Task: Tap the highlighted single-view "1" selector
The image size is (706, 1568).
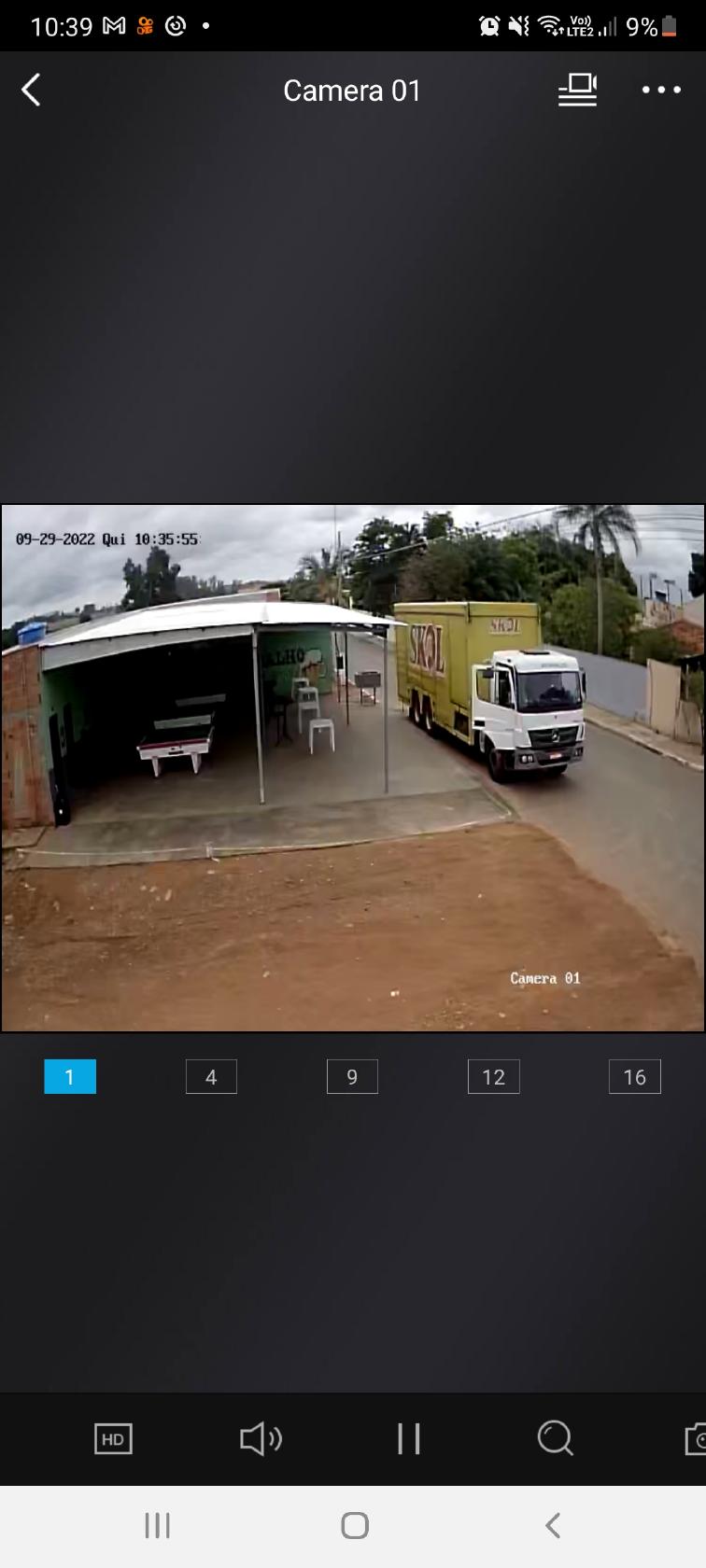Action: (x=69, y=1076)
